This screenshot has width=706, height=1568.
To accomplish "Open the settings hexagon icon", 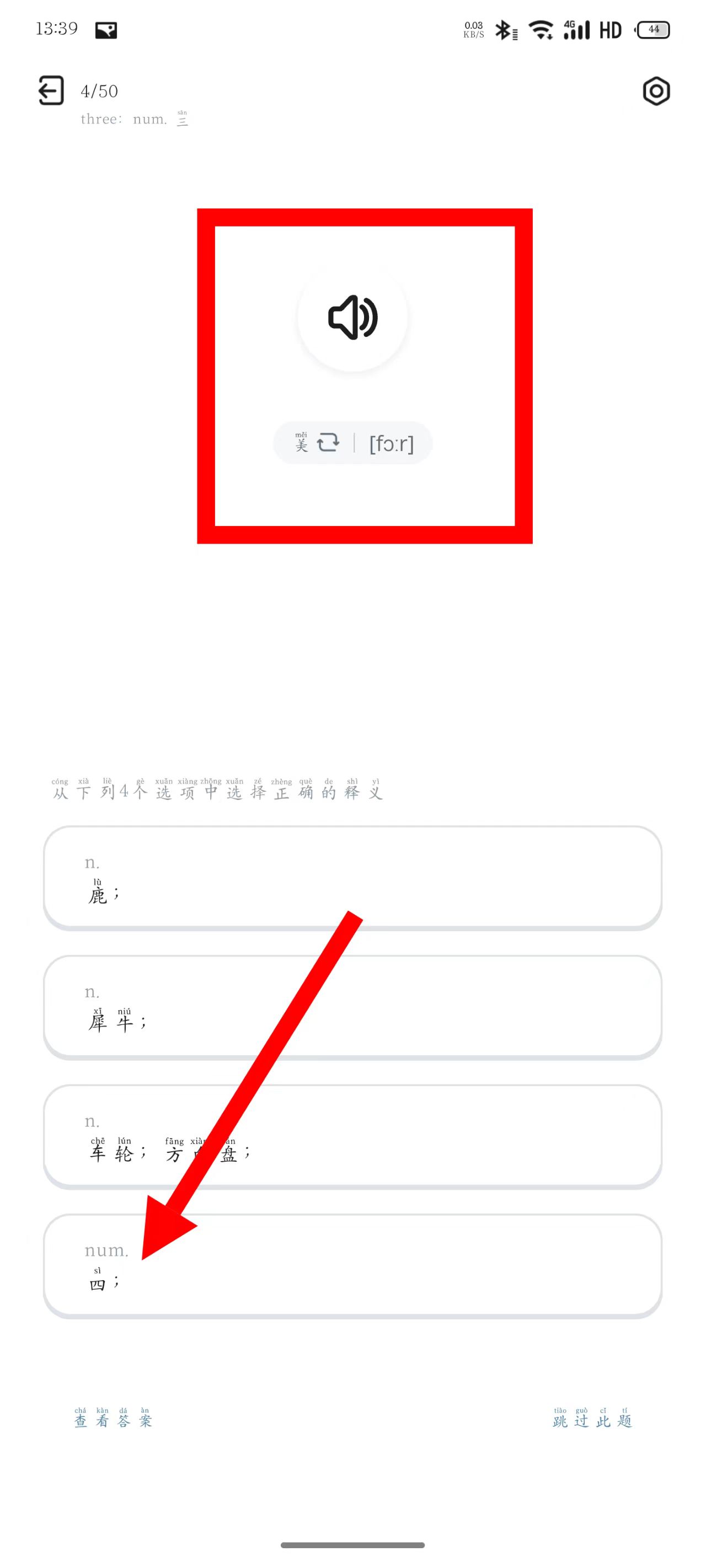I will point(656,92).
